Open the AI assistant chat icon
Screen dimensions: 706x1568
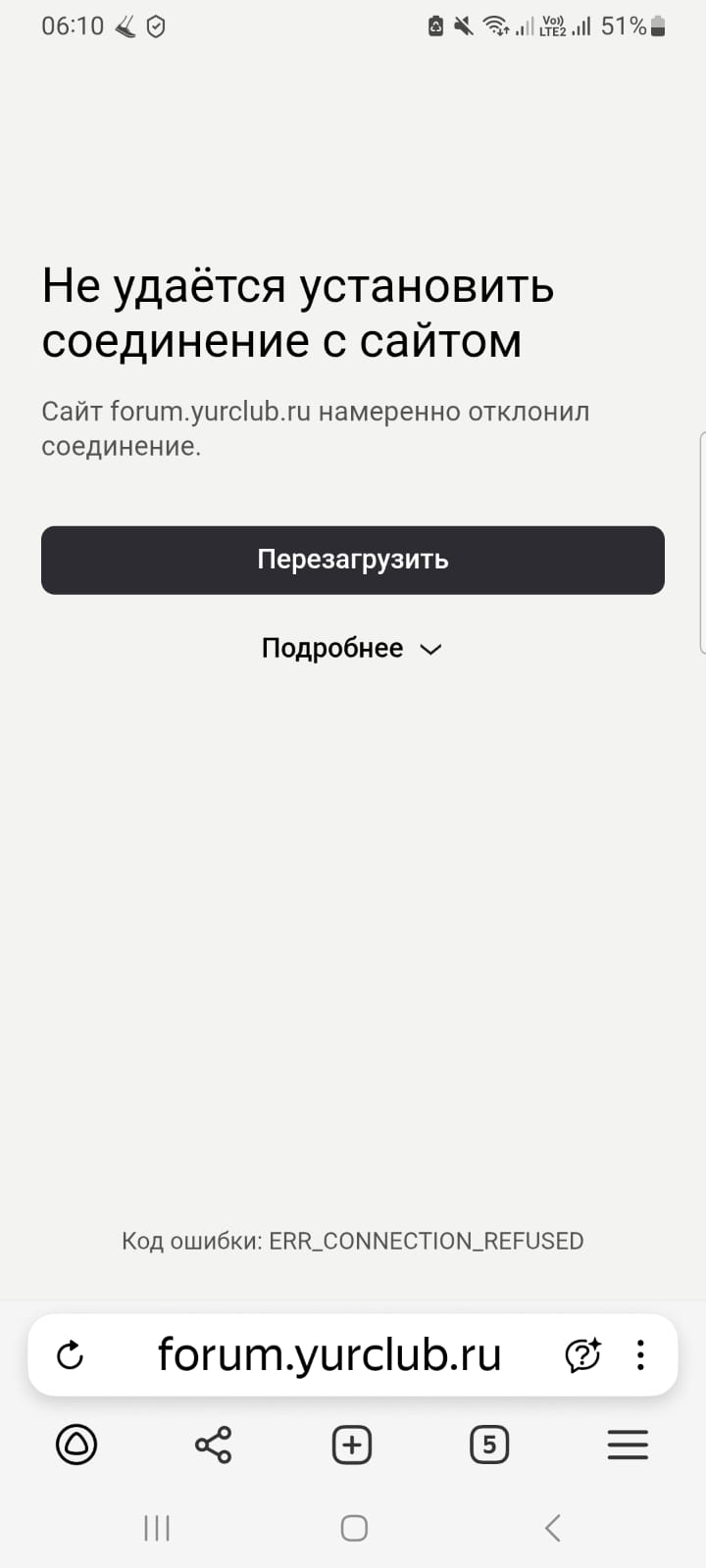click(x=583, y=1355)
